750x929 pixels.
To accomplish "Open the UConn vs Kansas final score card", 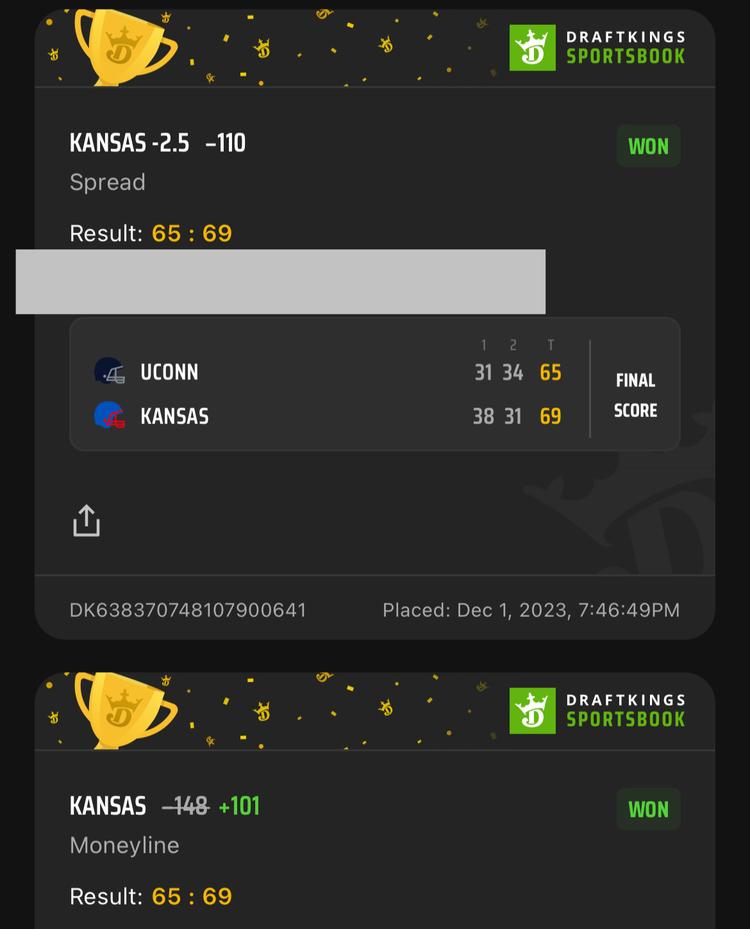I will (x=374, y=385).
